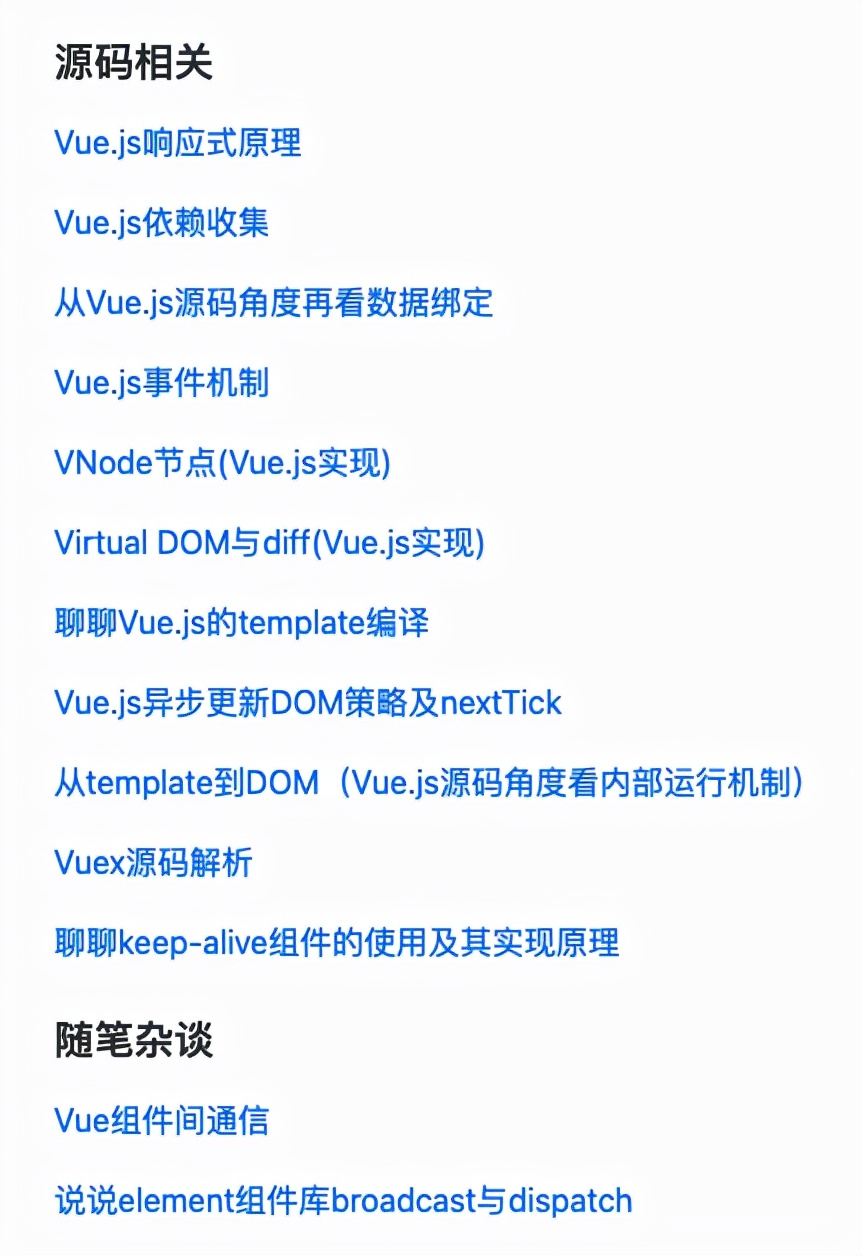The image size is (862, 1256).
Task: Open Vue.js异步更新DOM策略及nextTick link
Action: tap(307, 702)
